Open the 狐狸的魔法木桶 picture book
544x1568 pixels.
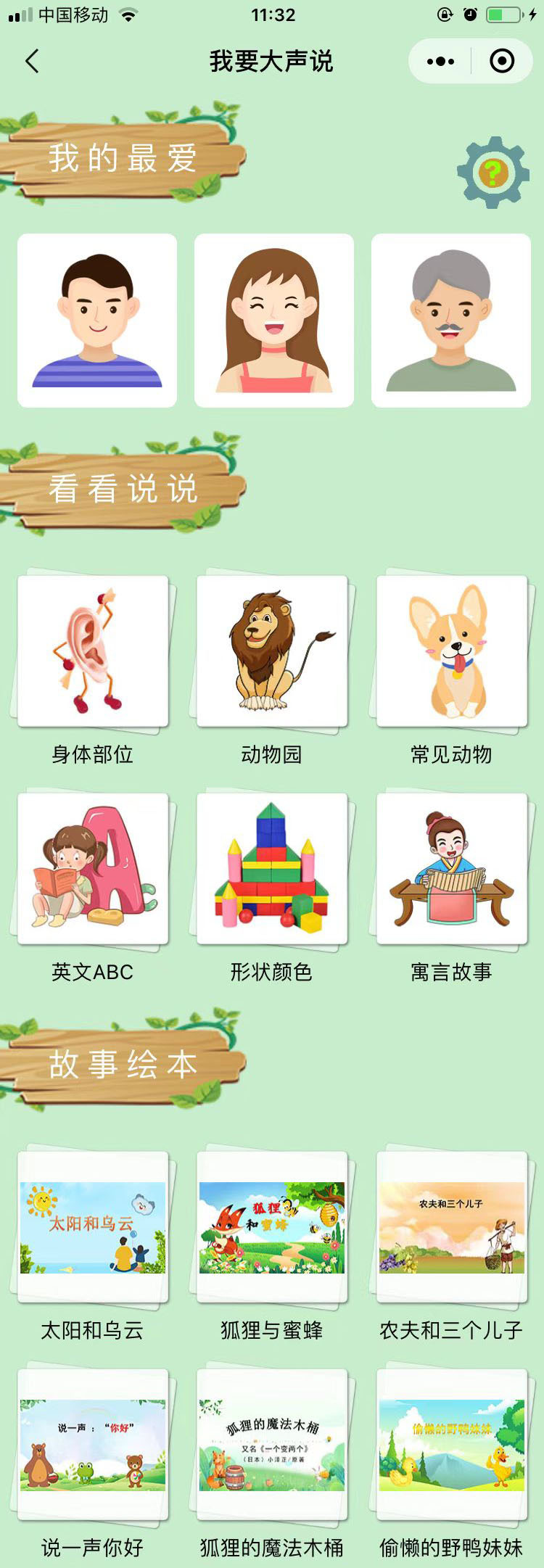pos(272,1445)
